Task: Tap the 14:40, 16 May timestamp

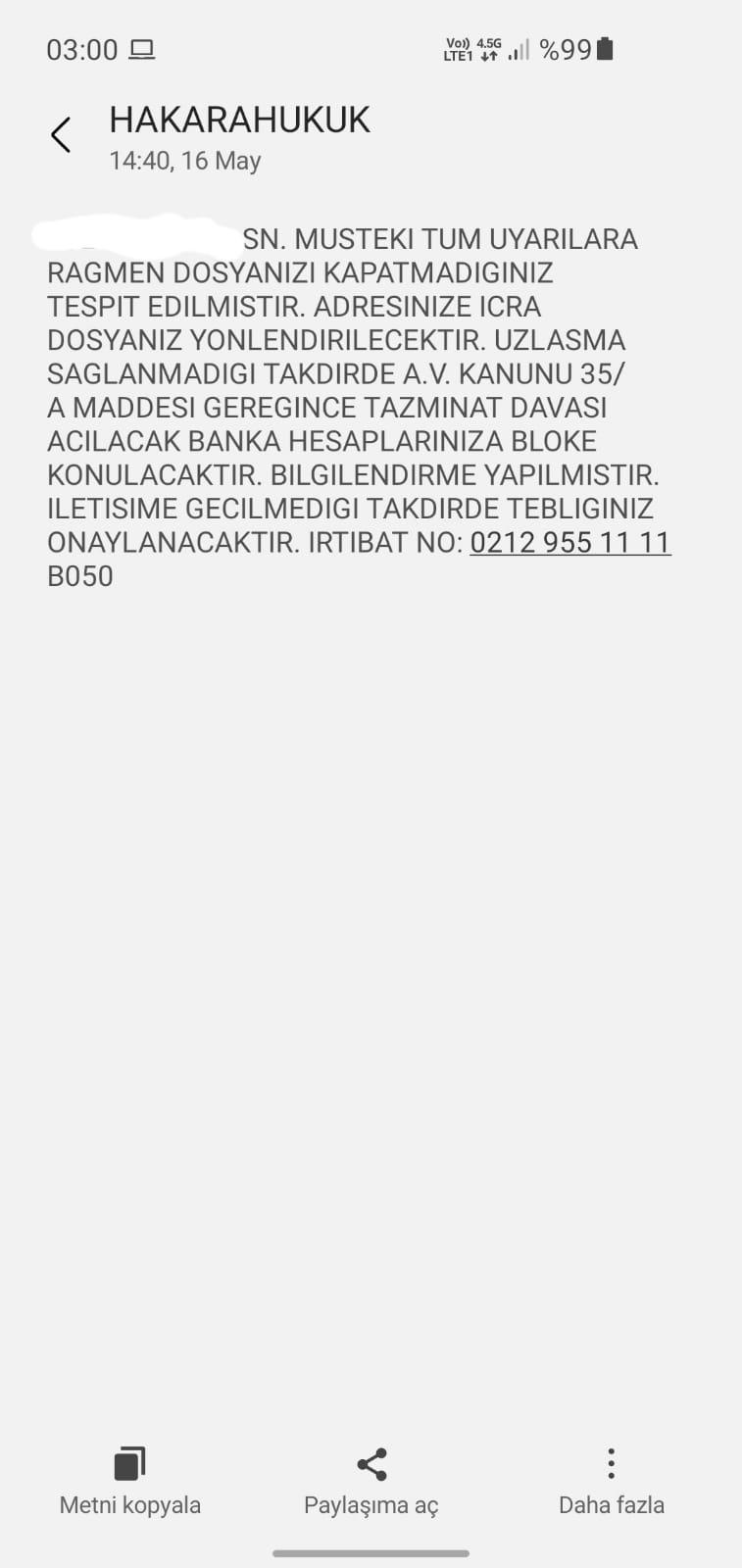Action: [185, 160]
